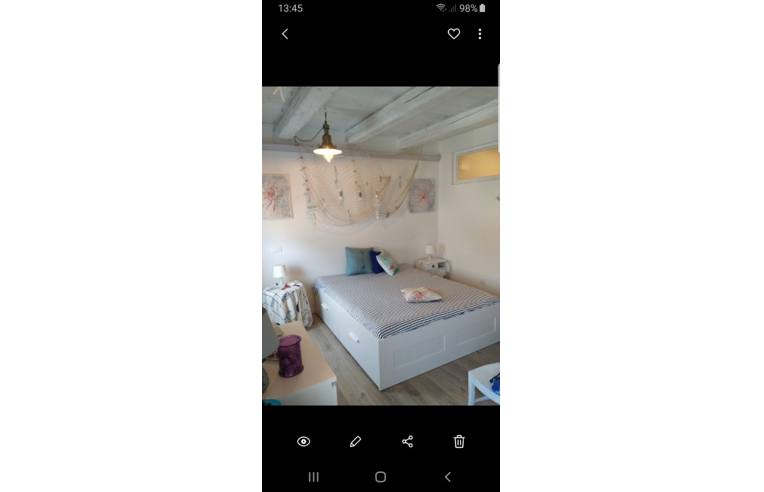Open recent apps from navigation bar

[x=314, y=477]
